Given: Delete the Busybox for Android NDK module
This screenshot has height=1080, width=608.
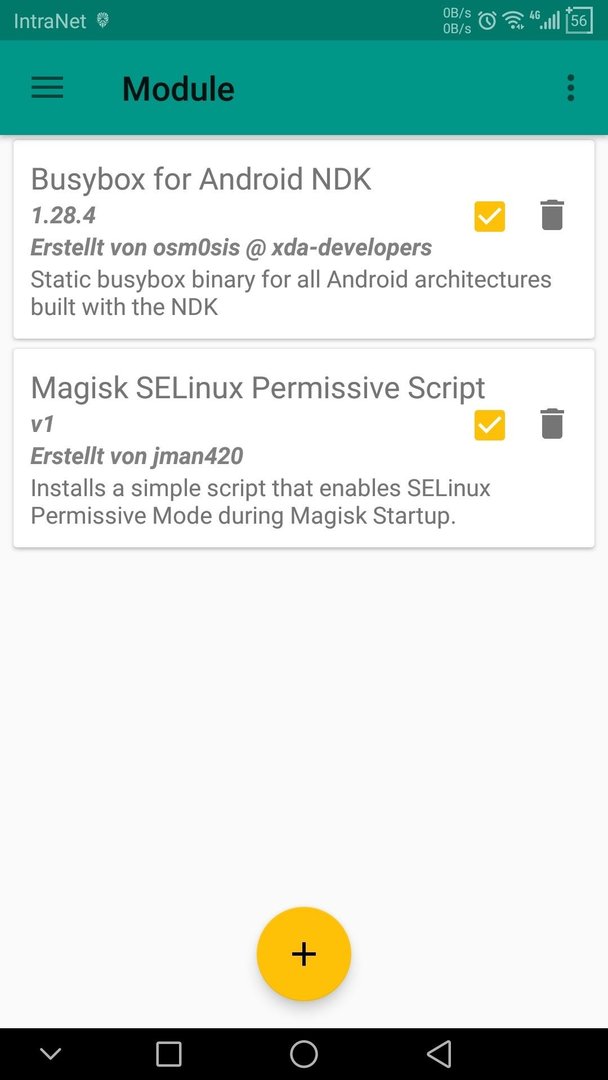Looking at the screenshot, I should [552, 215].
